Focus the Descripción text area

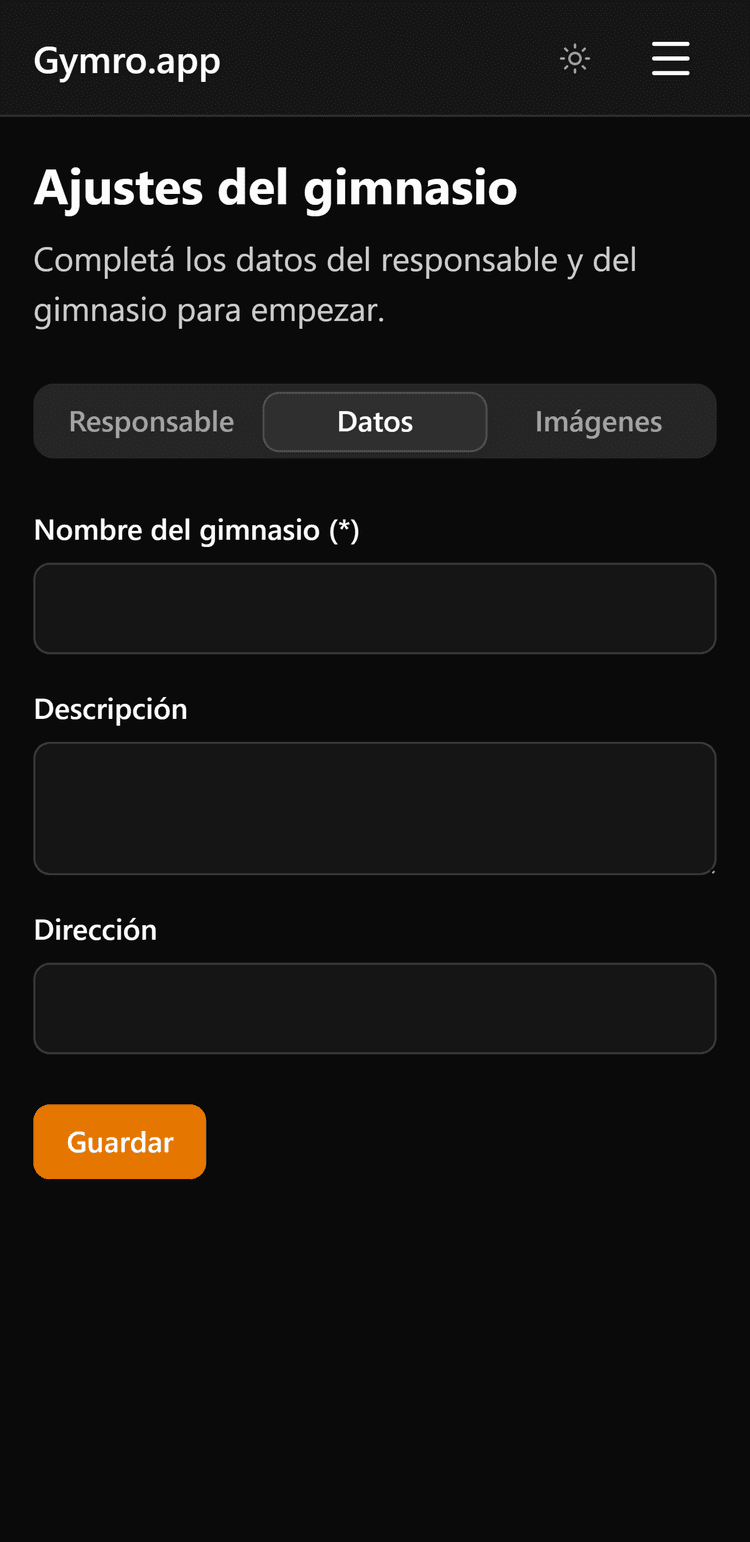[375, 808]
